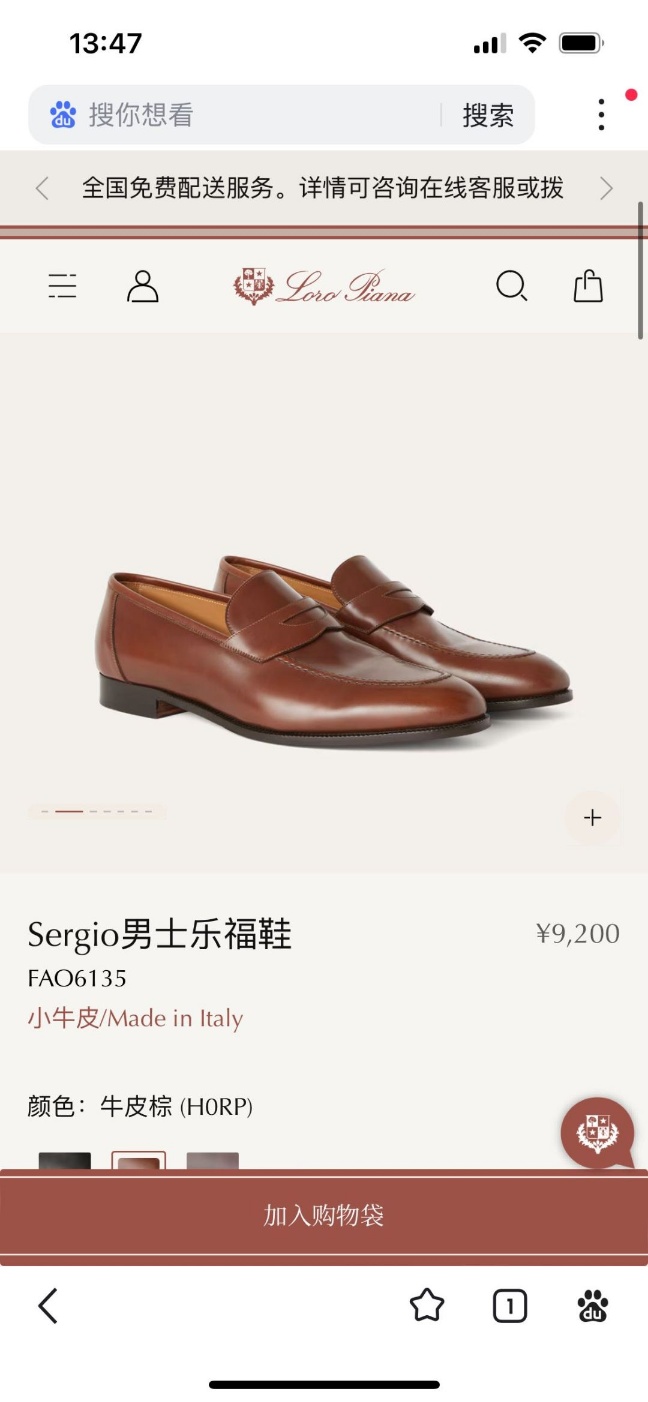Select the grey-mauve color swatch
648x1402 pixels.
[x=213, y=1162]
